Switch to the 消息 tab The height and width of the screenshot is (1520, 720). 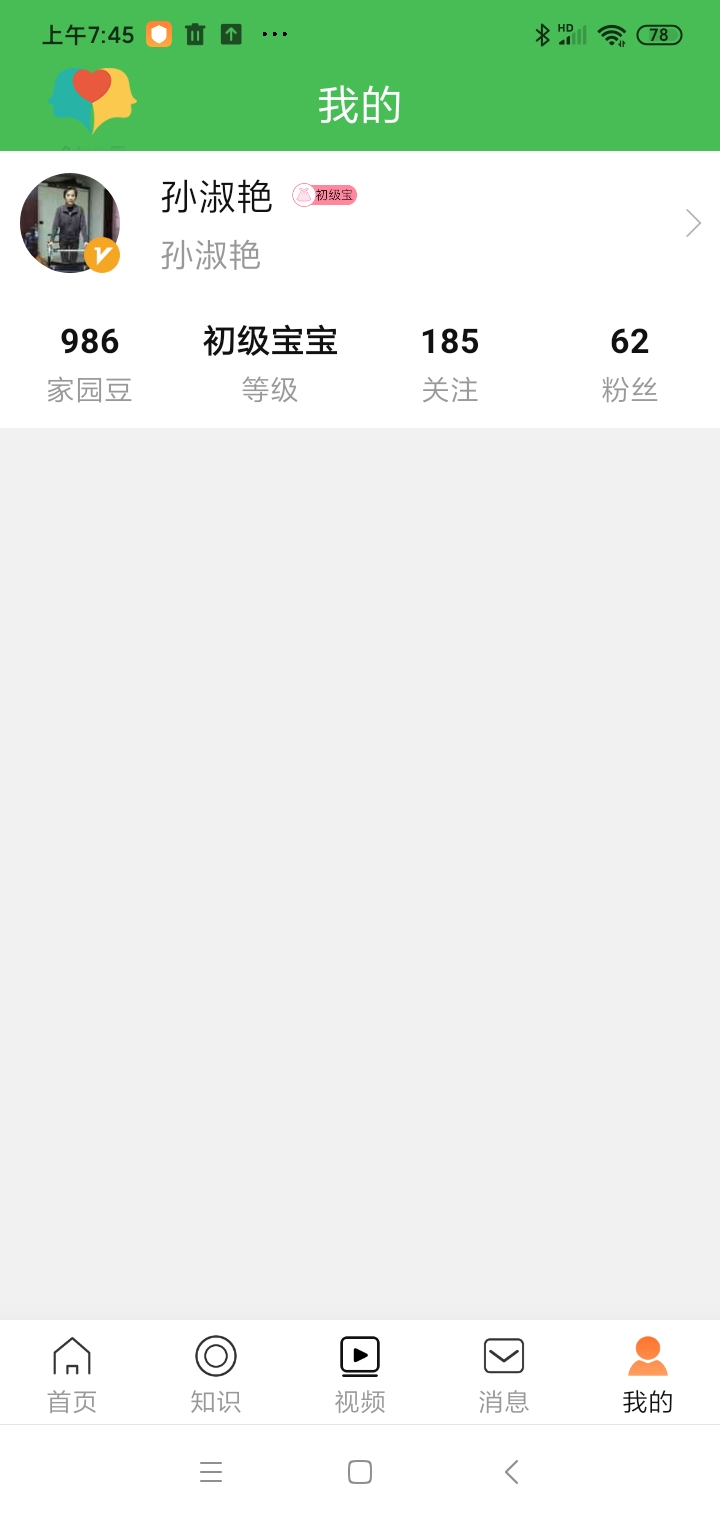504,1375
